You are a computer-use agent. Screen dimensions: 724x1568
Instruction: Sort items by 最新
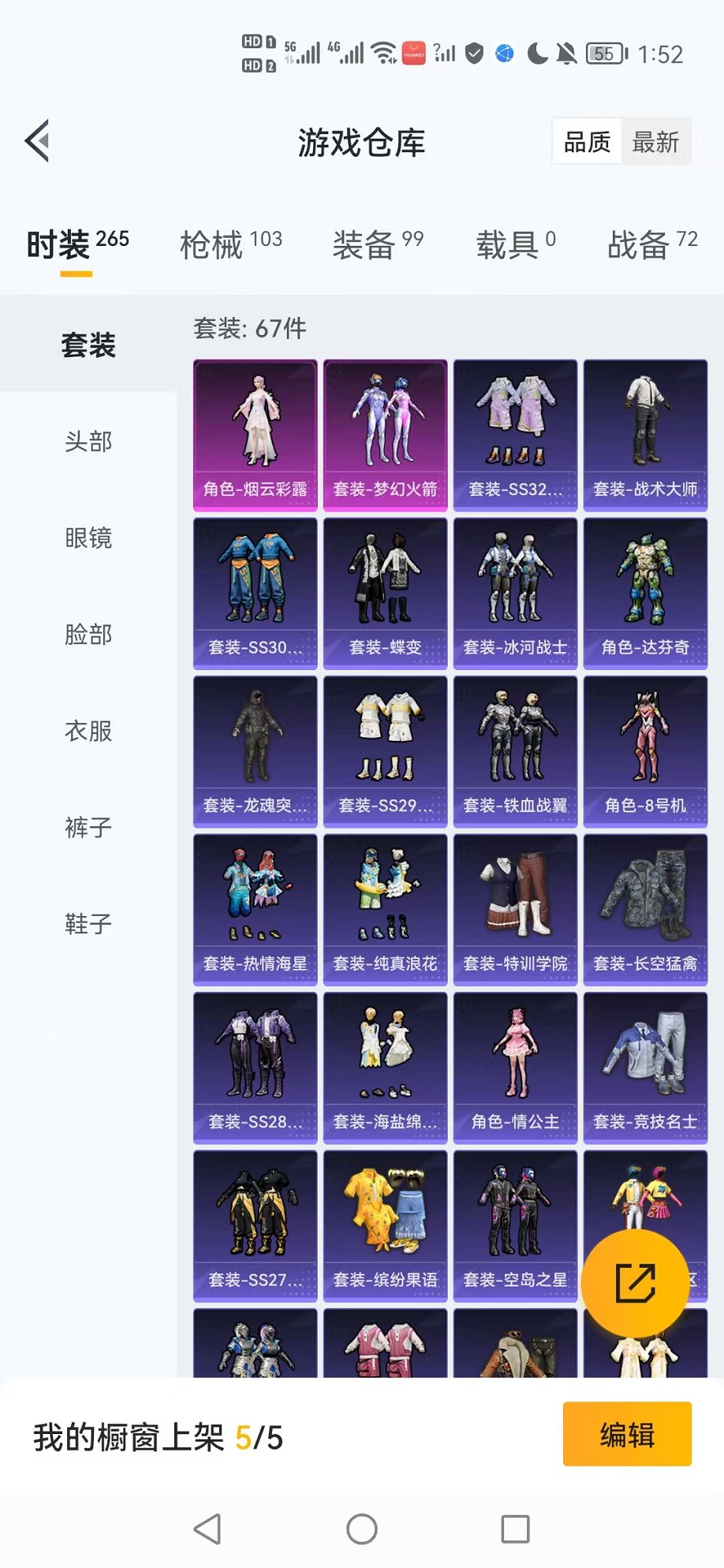(655, 142)
